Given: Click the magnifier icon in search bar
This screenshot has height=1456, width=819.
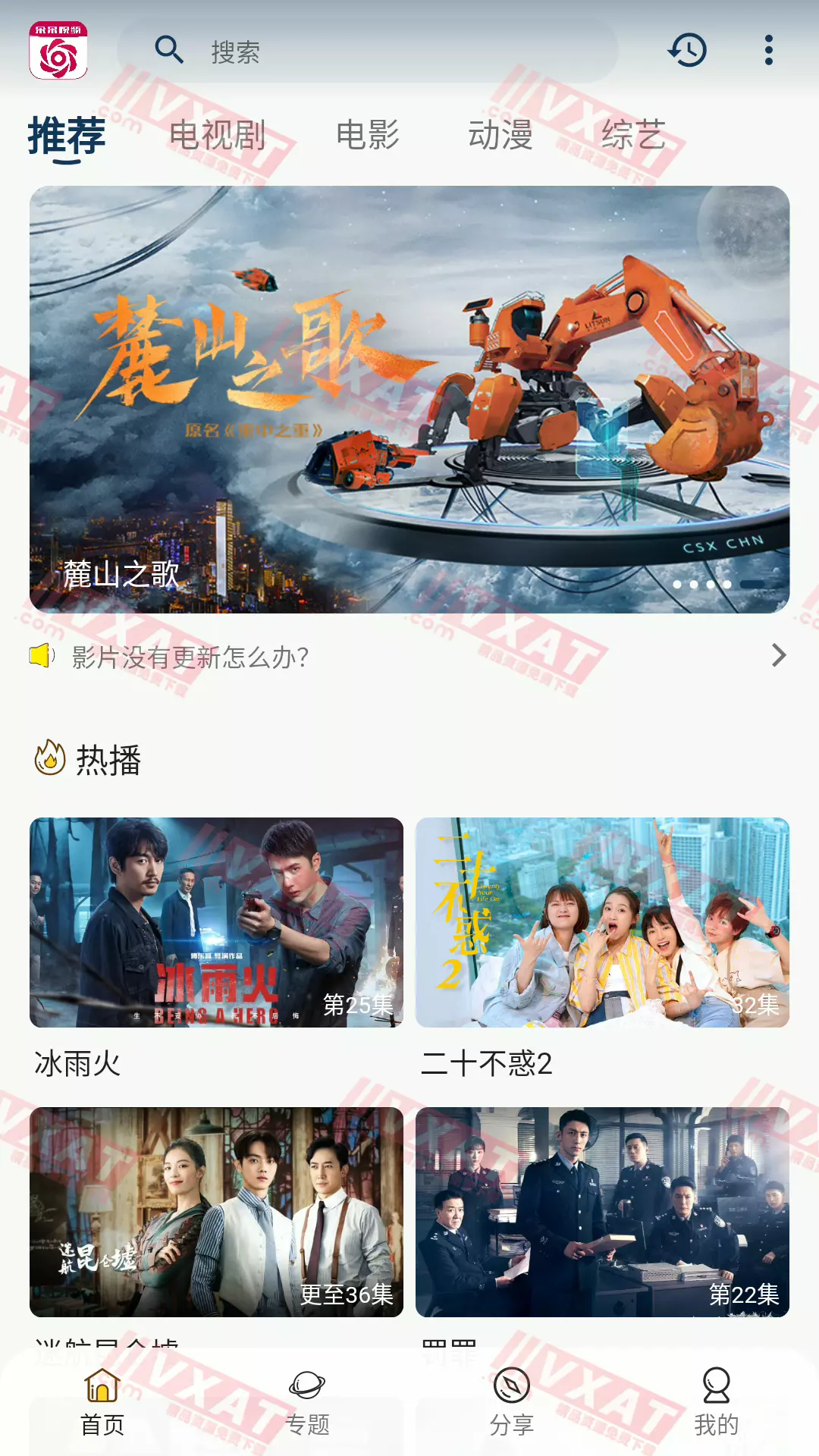Looking at the screenshot, I should tap(169, 49).
